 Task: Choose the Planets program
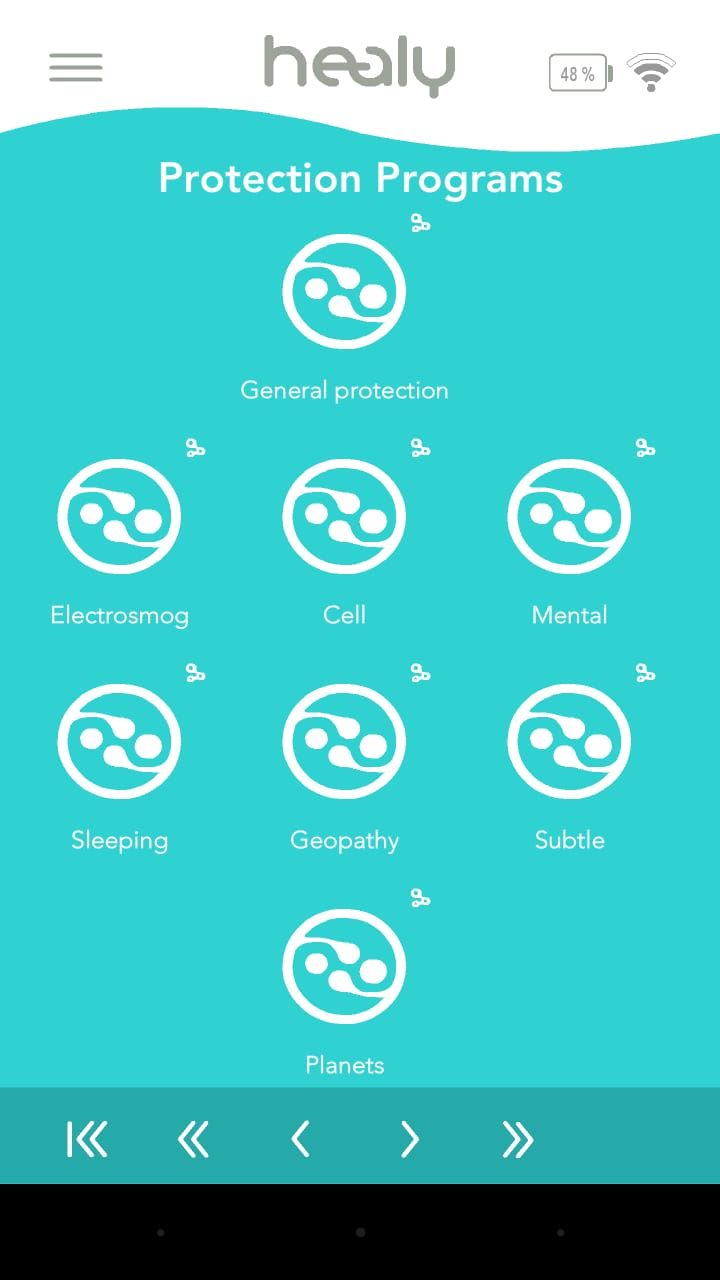pos(344,966)
